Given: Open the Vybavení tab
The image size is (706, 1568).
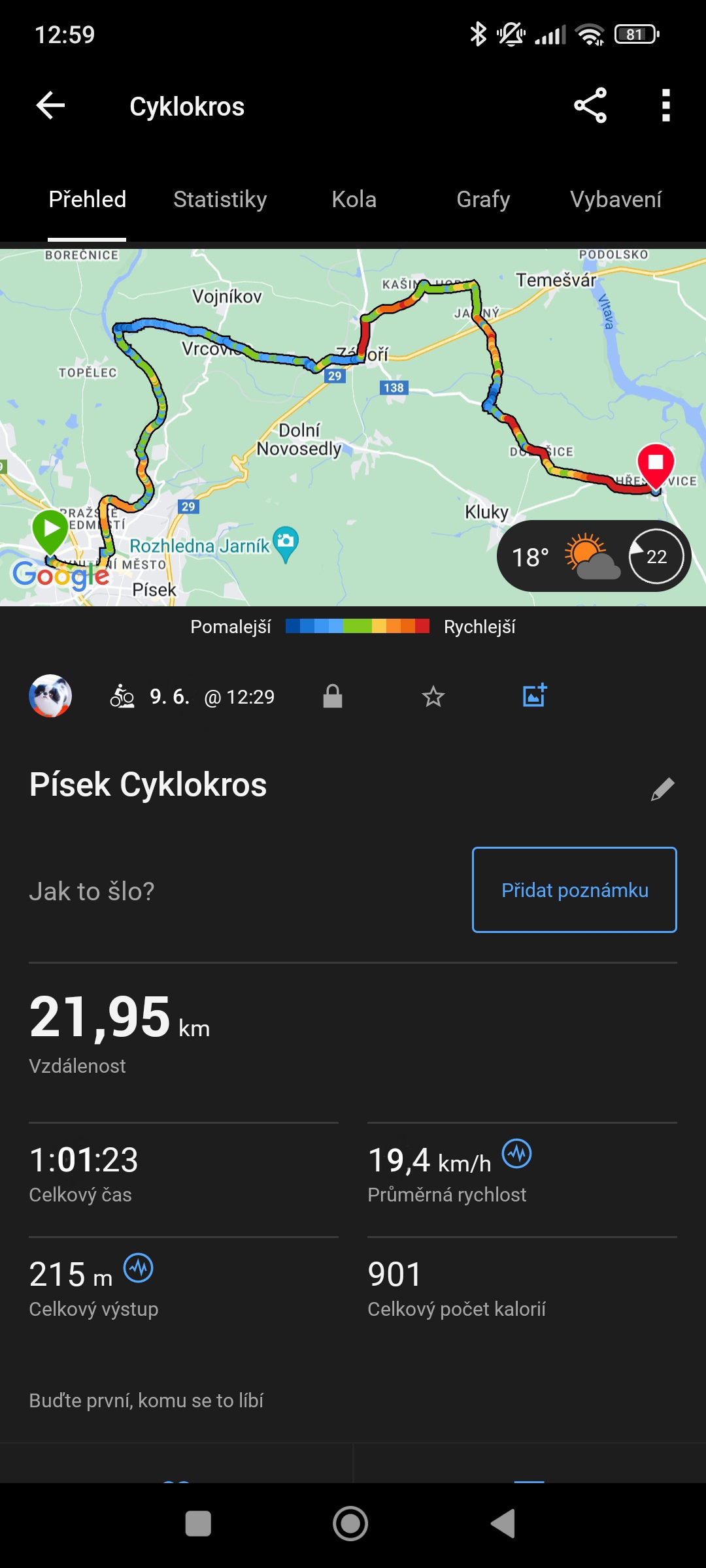Looking at the screenshot, I should 615,199.
